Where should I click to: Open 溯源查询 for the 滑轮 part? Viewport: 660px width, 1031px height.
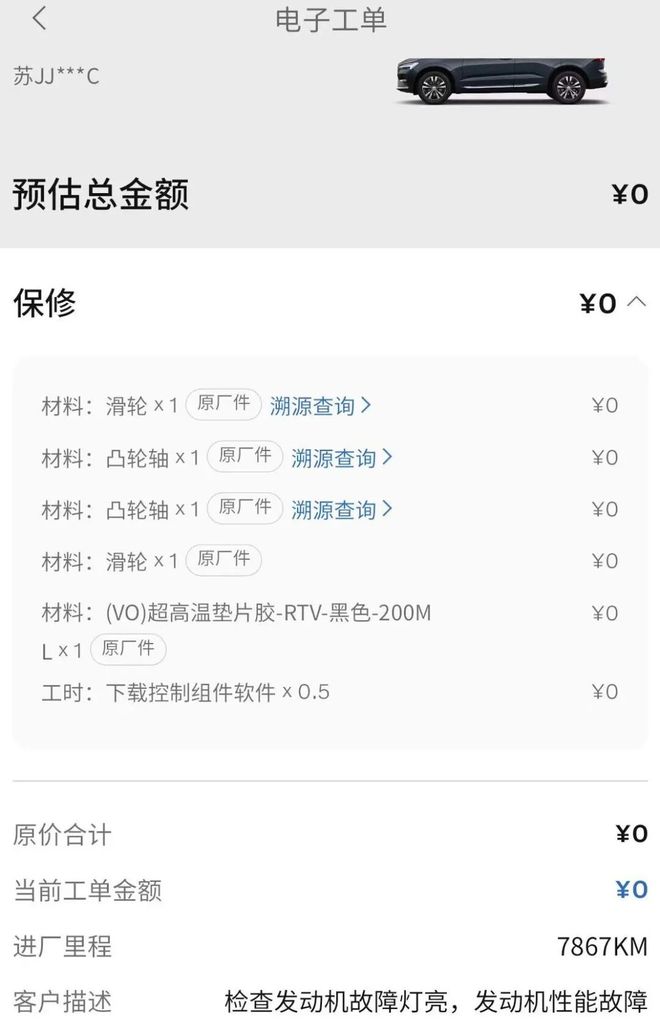coord(320,406)
